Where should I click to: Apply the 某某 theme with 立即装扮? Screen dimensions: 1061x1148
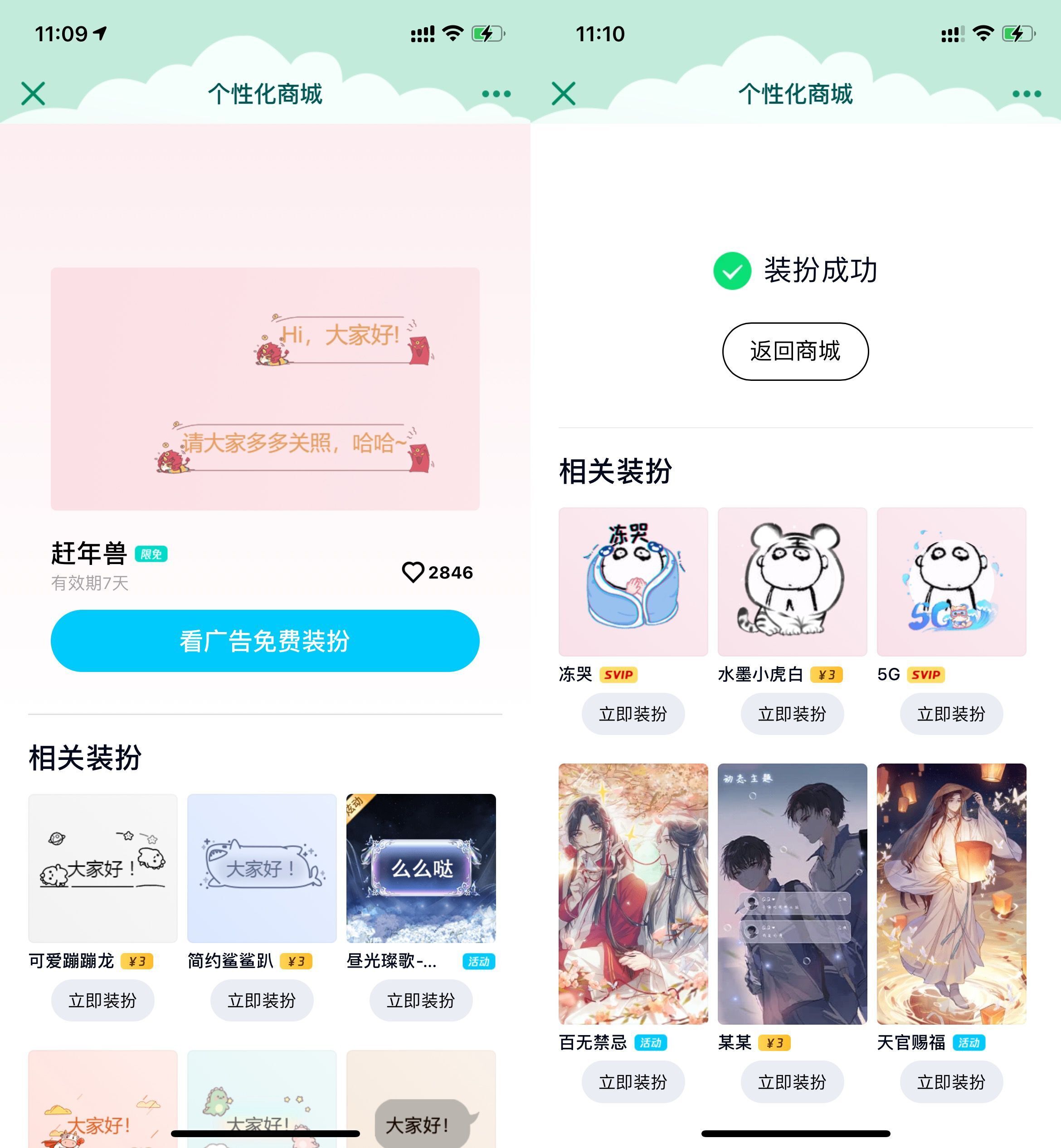(792, 1082)
